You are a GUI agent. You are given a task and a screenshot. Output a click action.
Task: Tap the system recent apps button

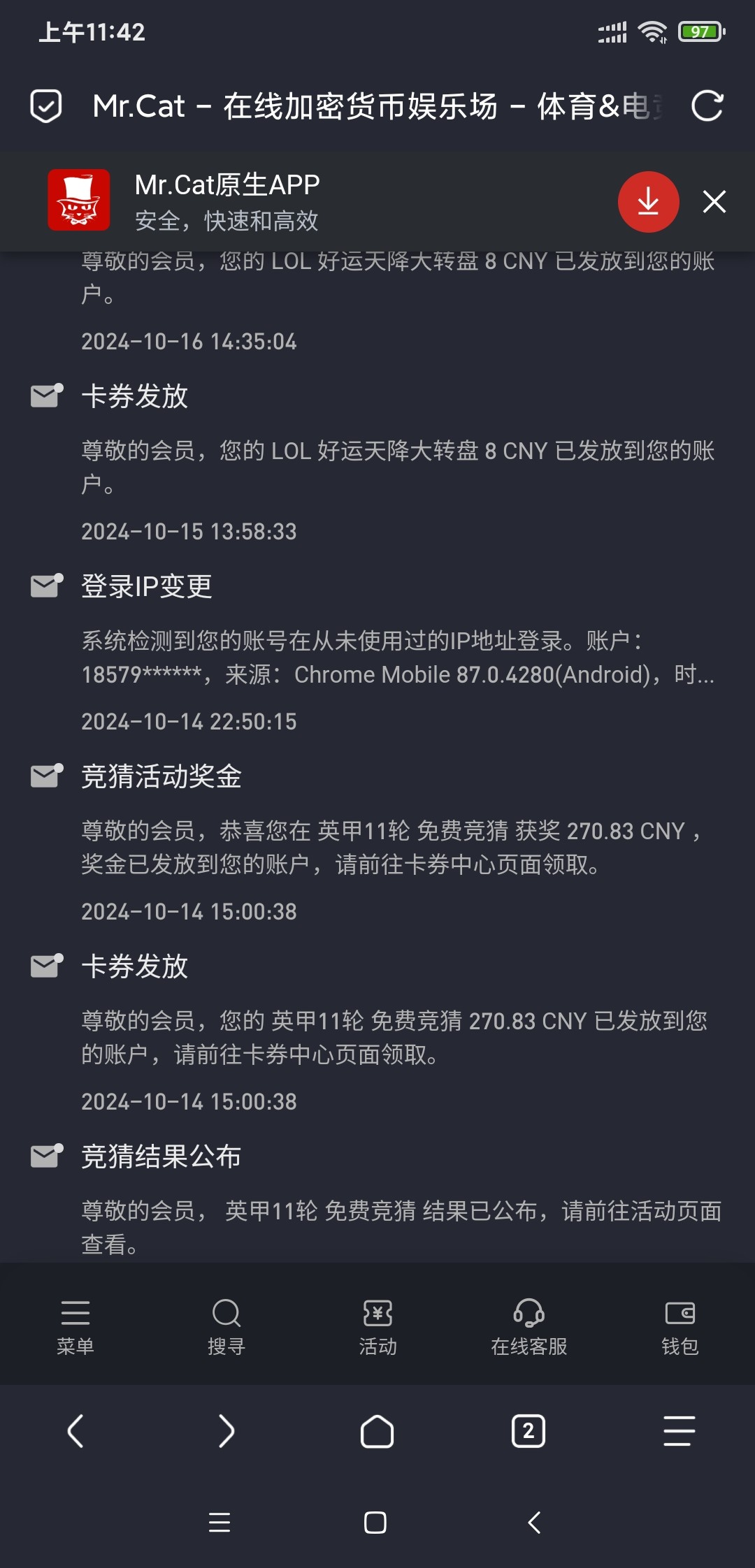[x=220, y=1522]
